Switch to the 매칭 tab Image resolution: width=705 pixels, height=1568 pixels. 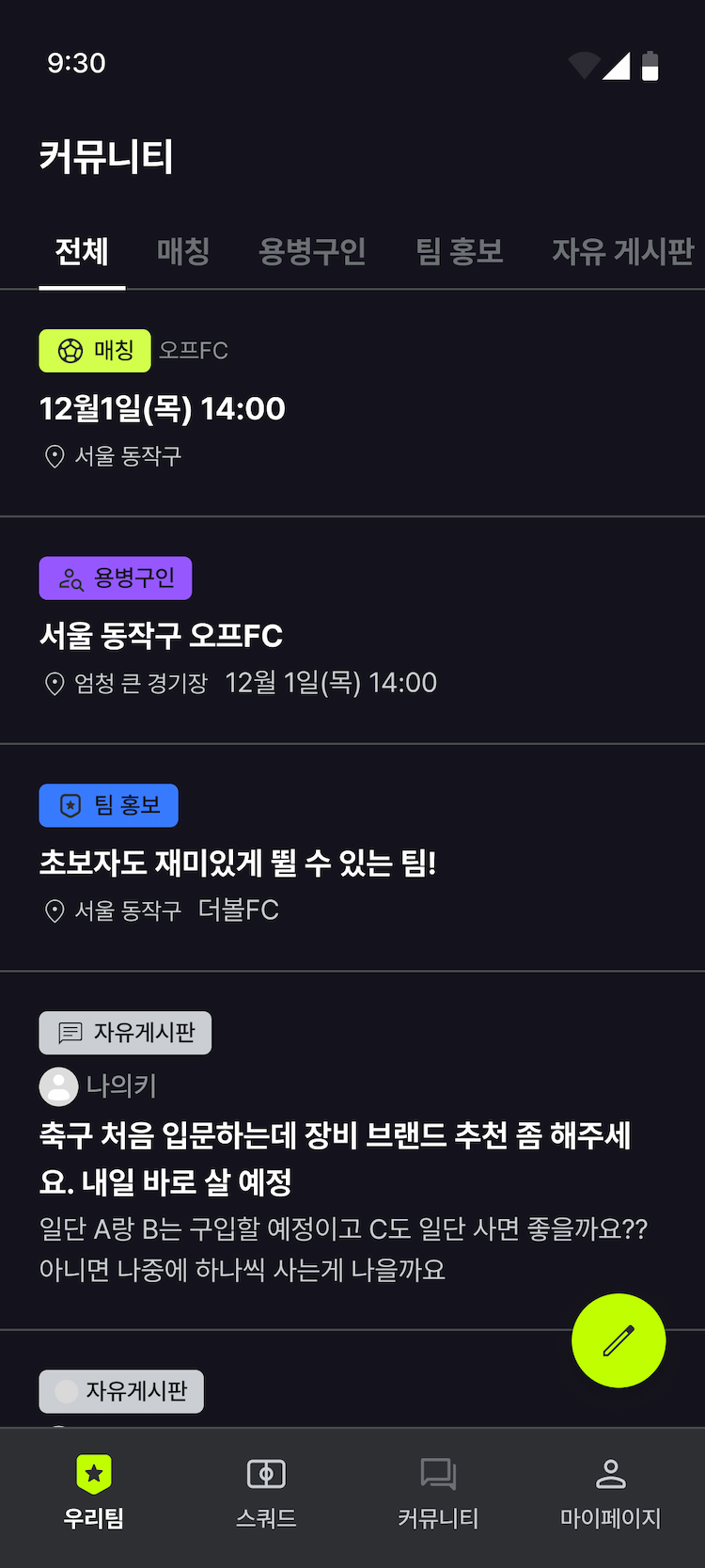[183, 251]
